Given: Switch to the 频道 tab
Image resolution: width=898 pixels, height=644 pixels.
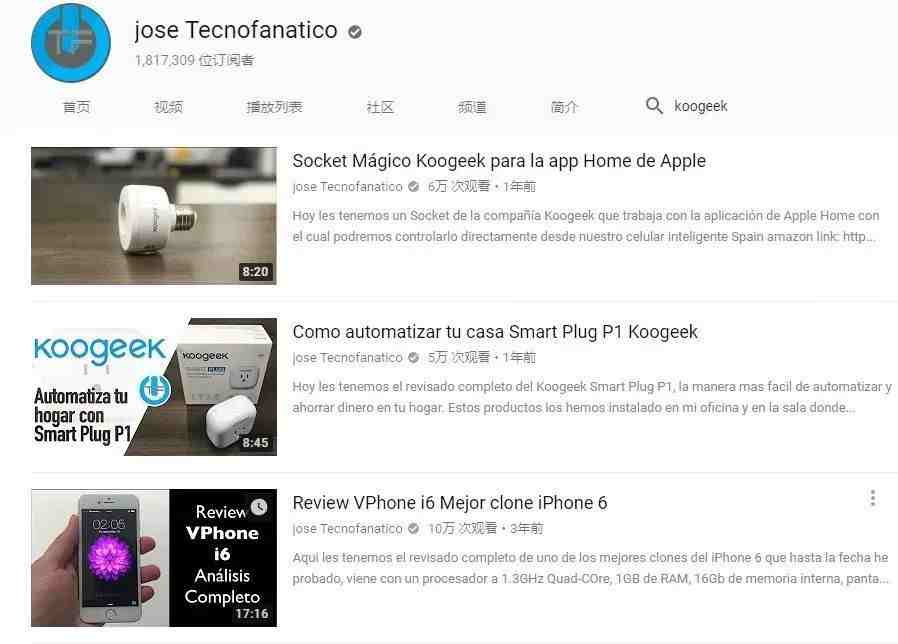Looking at the screenshot, I should tap(472, 107).
